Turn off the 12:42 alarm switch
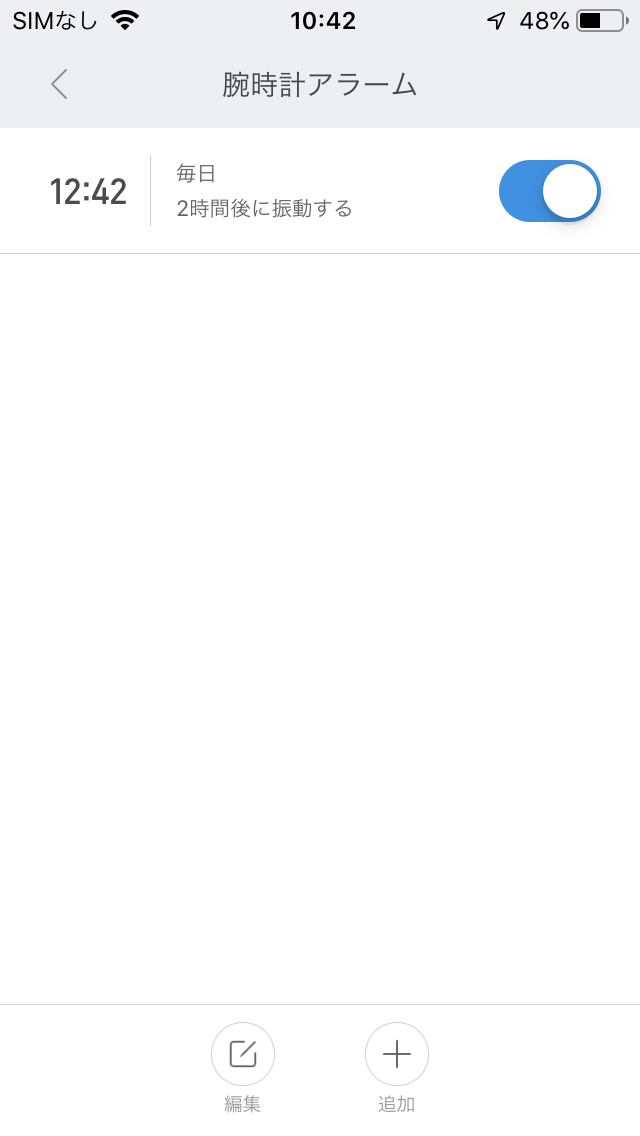 tap(549, 191)
